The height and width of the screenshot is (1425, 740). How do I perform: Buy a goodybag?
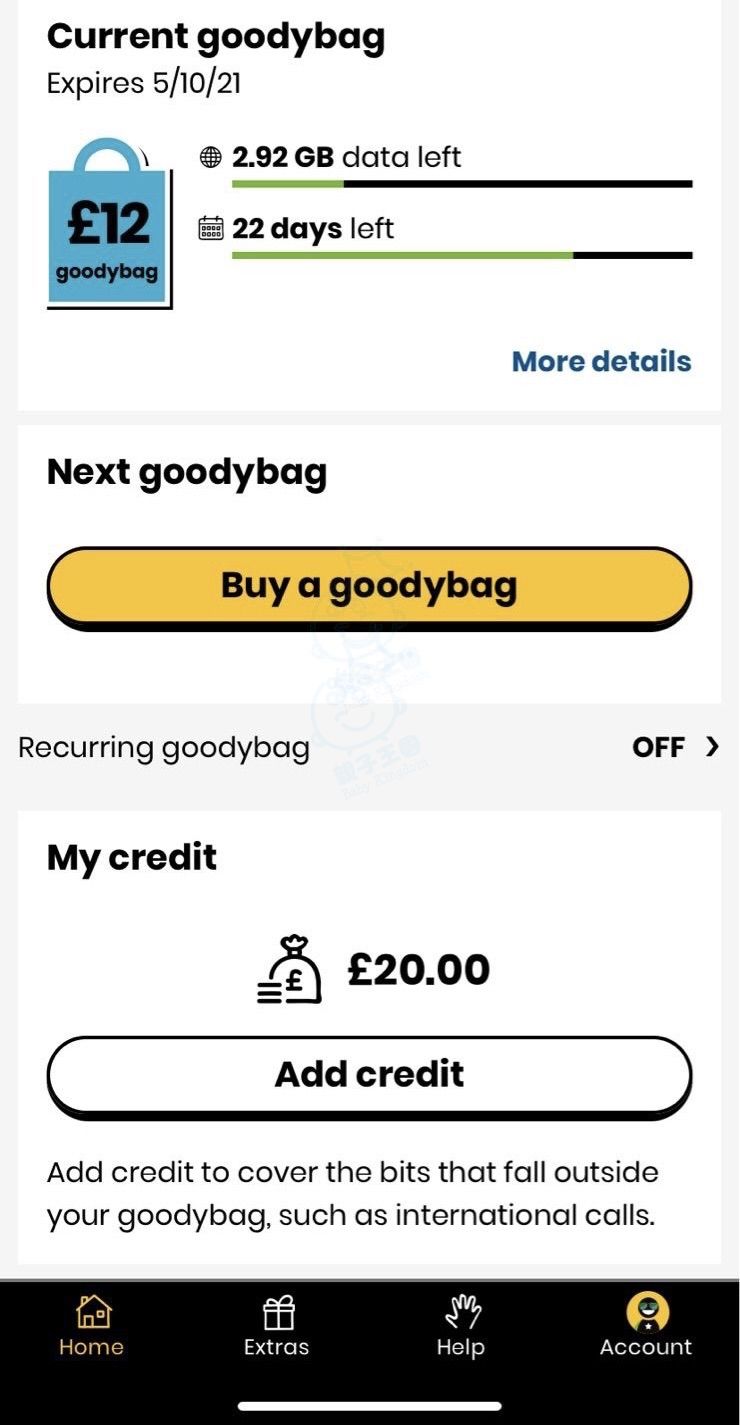(369, 586)
